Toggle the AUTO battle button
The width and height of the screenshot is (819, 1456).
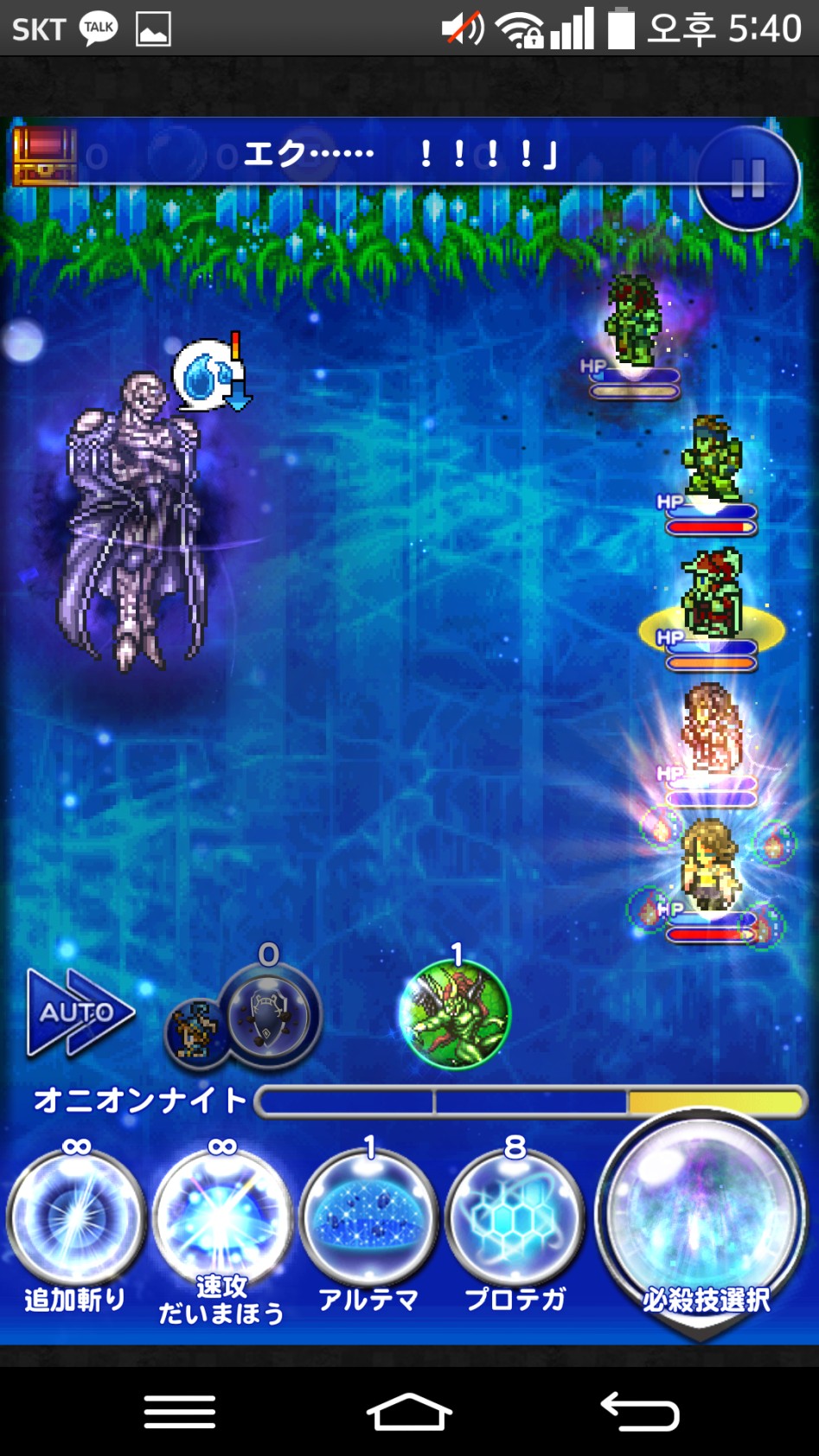(x=80, y=1012)
